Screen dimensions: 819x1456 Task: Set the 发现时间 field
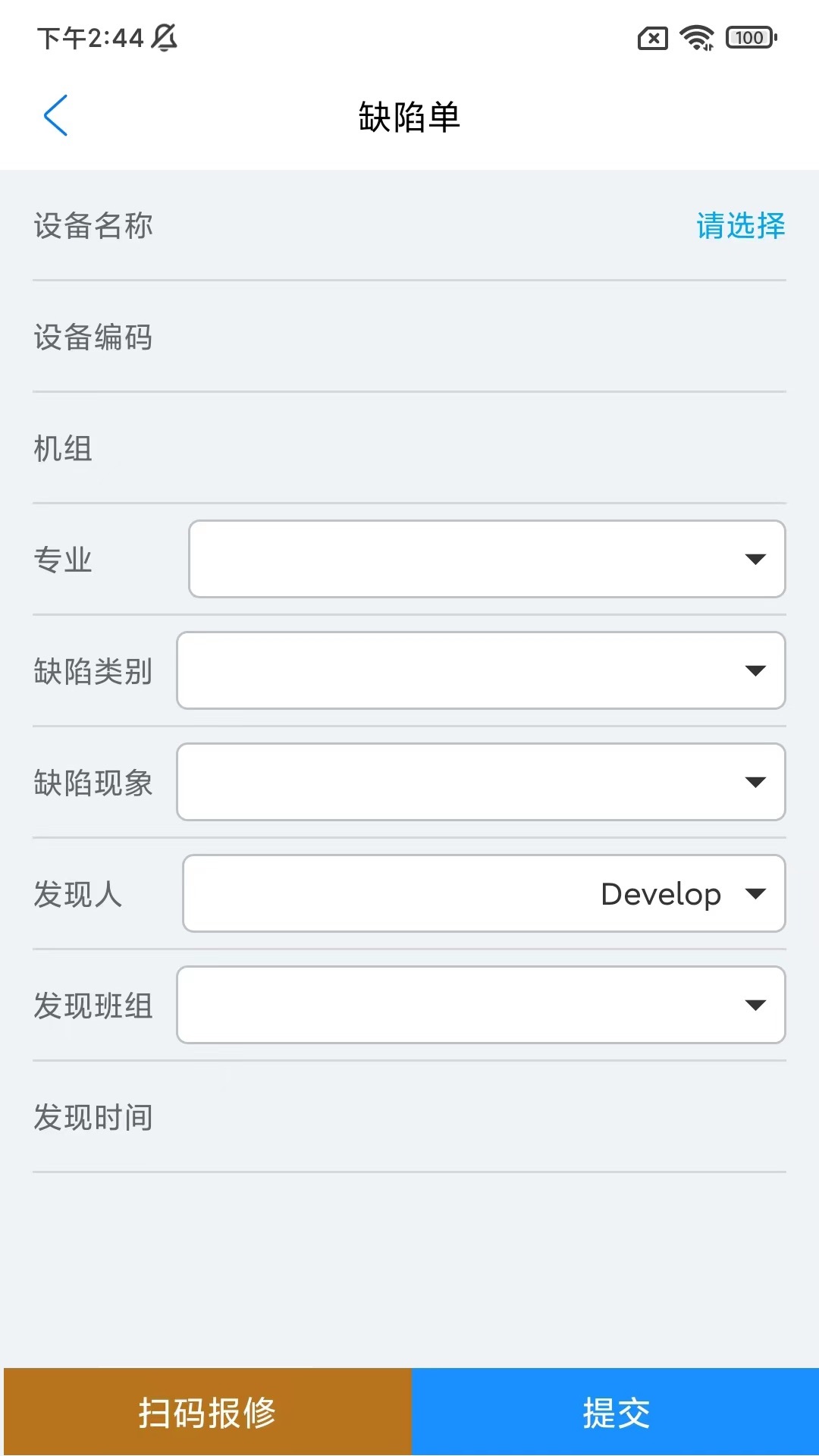click(x=409, y=1117)
